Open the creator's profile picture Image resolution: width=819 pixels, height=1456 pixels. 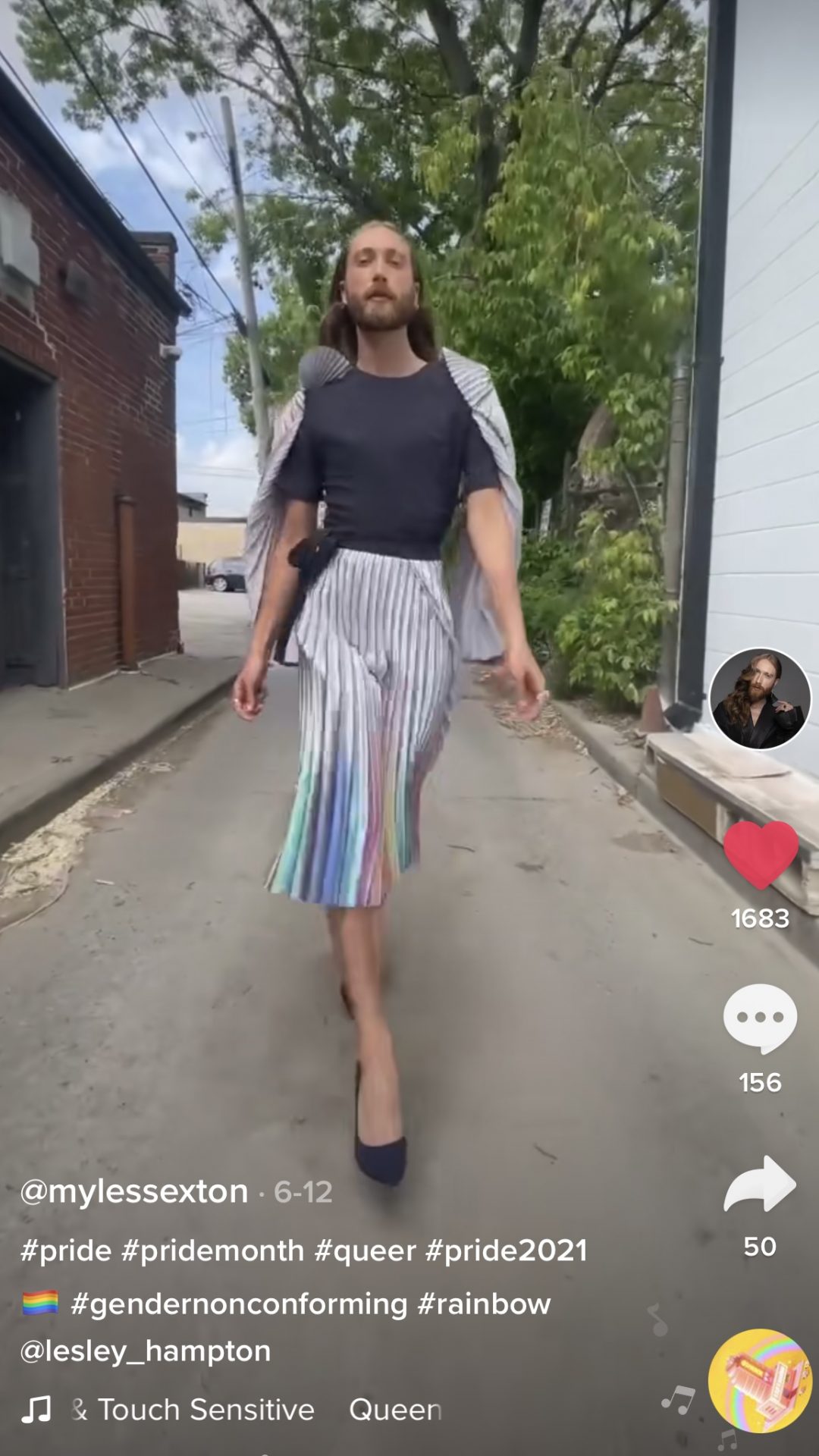click(760, 699)
